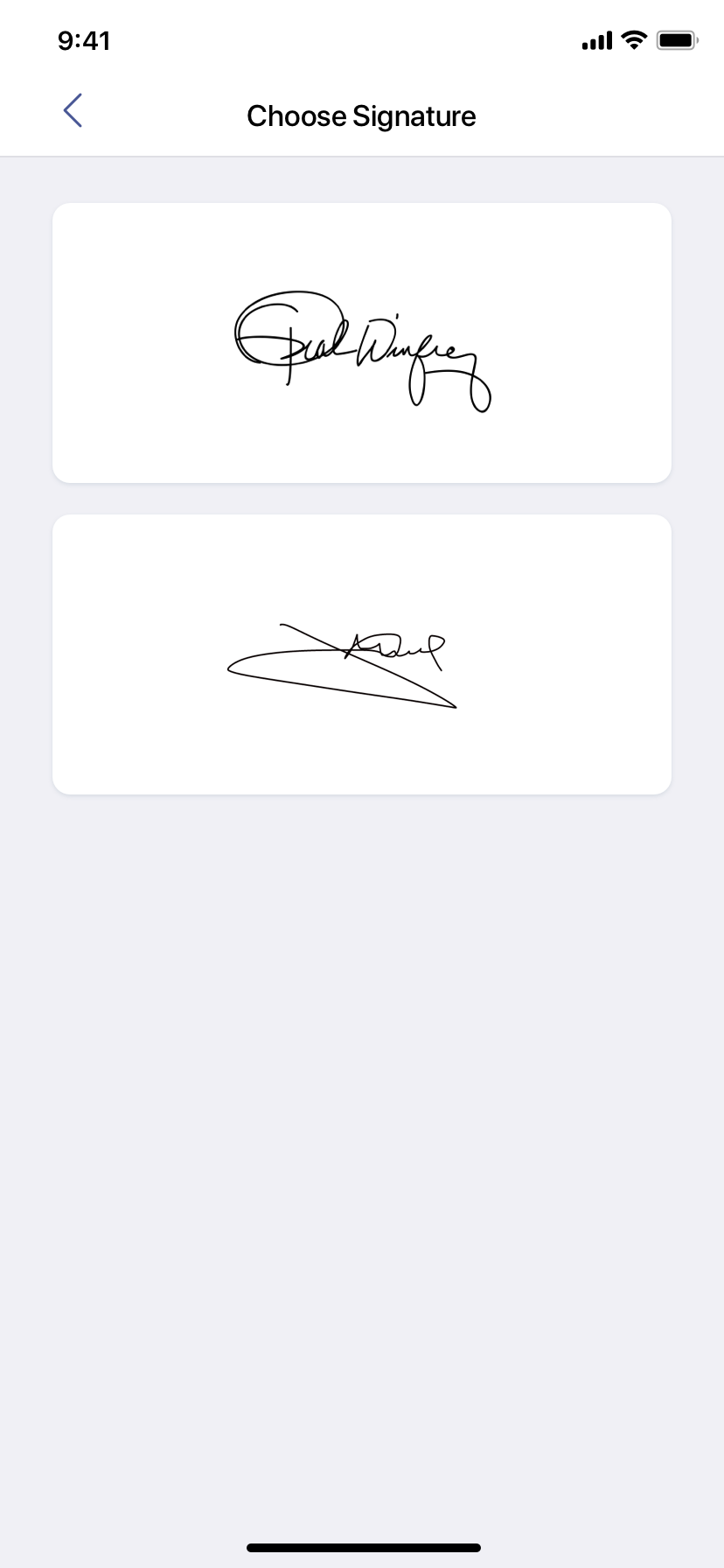This screenshot has height=1568, width=724.
Task: Return to previous screen via back icon
Action: tap(73, 110)
